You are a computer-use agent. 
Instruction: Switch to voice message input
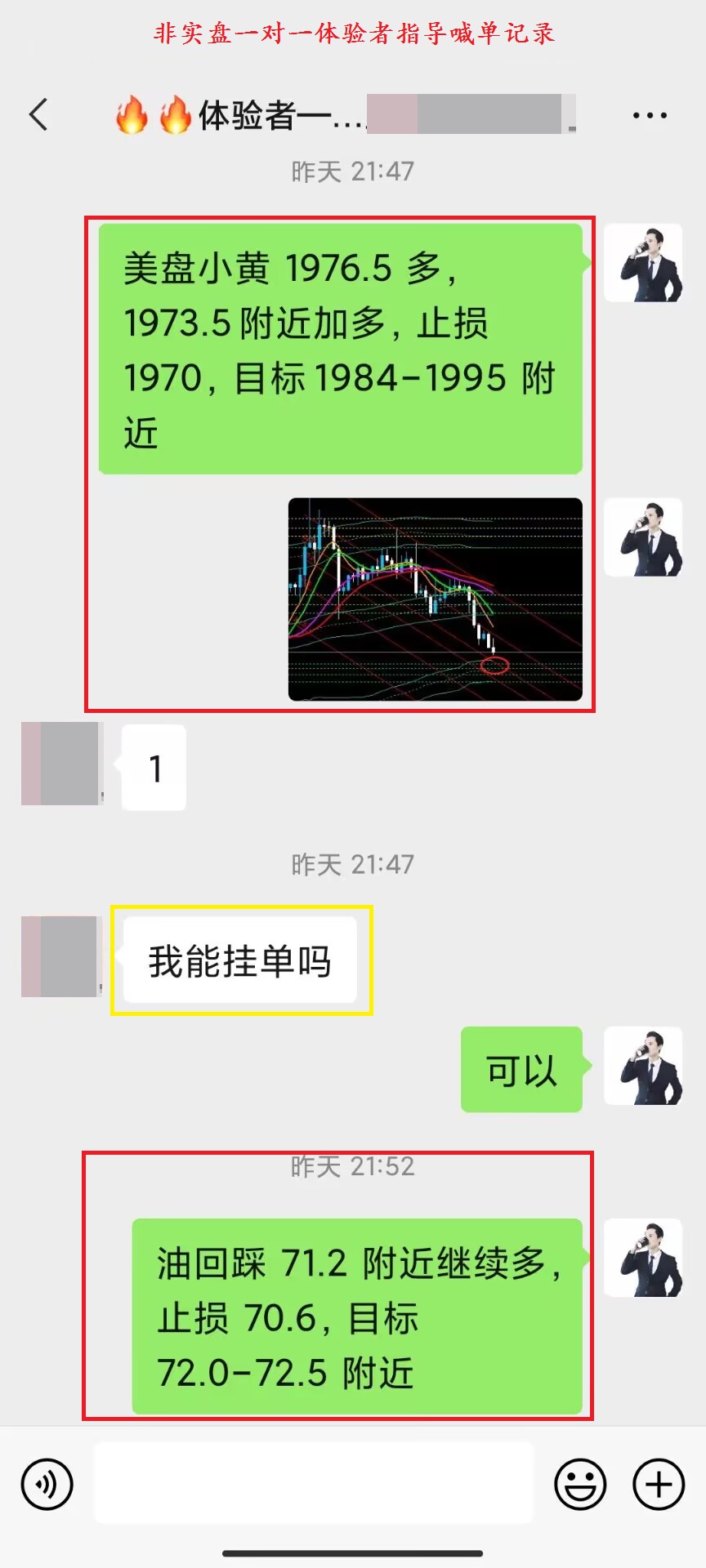[x=47, y=1484]
